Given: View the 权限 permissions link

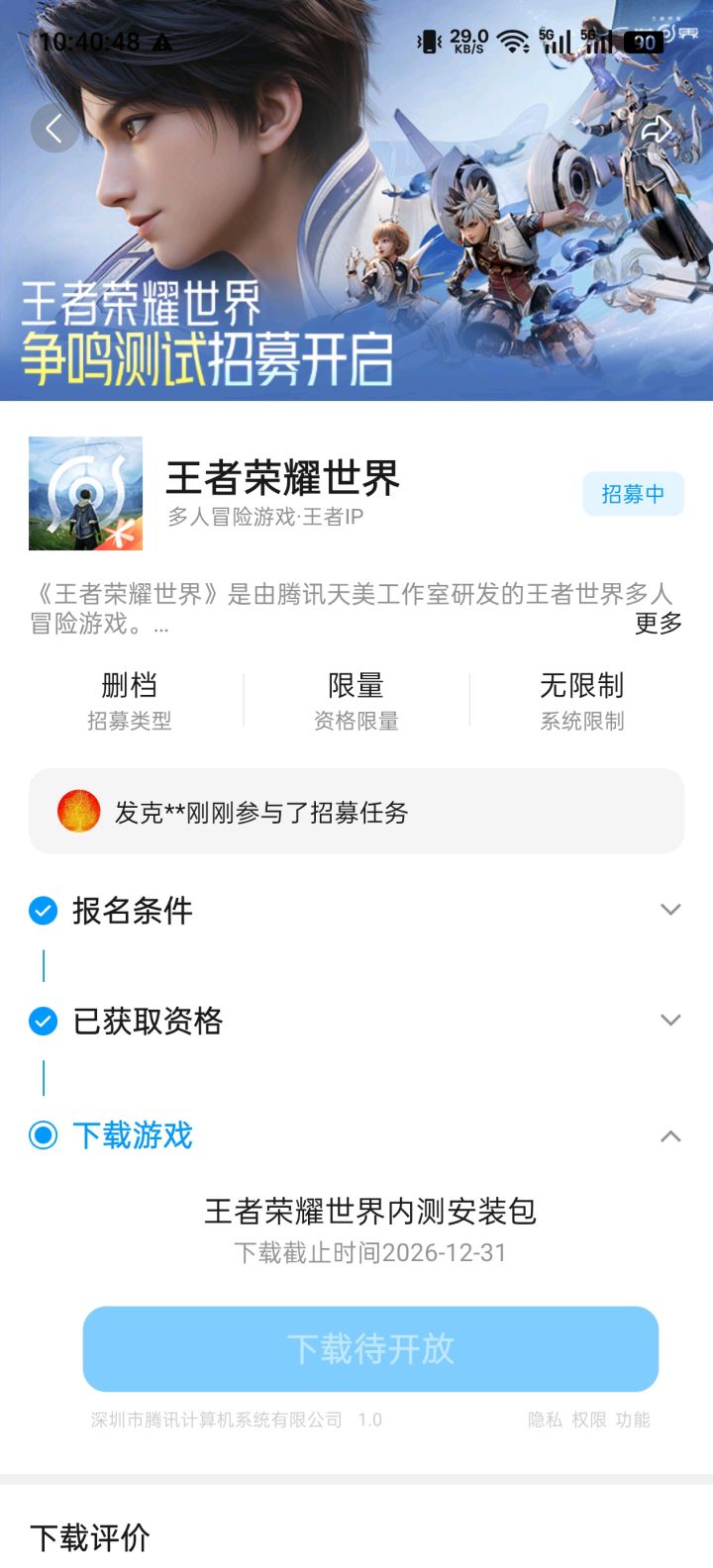Looking at the screenshot, I should 588,1420.
